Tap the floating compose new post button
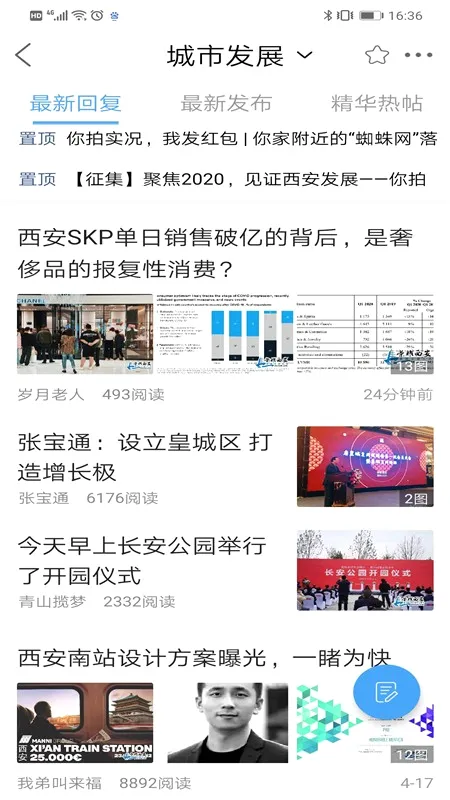The width and height of the screenshot is (450, 800). click(x=387, y=692)
